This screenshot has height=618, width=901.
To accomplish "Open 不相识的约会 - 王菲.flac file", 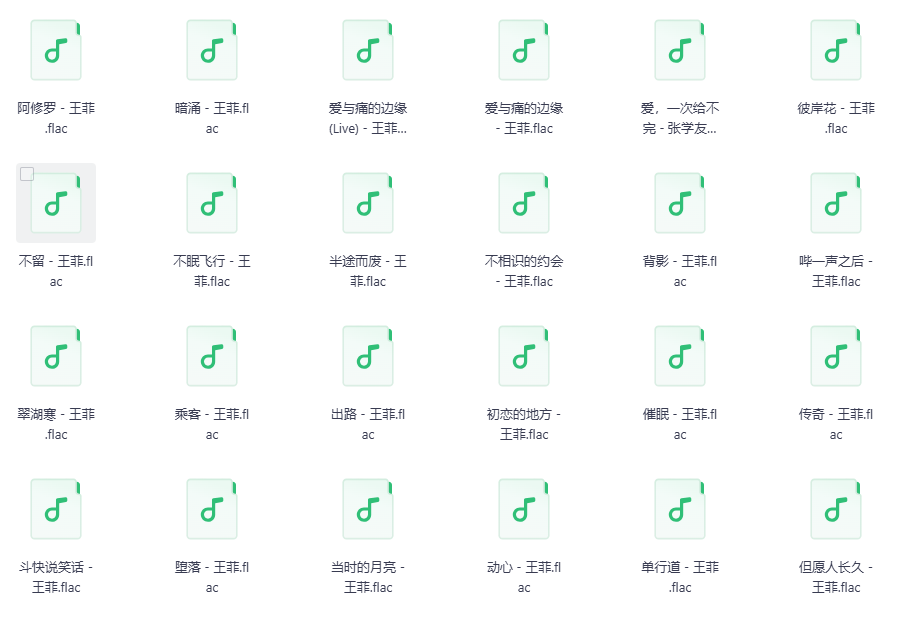I will coord(524,203).
